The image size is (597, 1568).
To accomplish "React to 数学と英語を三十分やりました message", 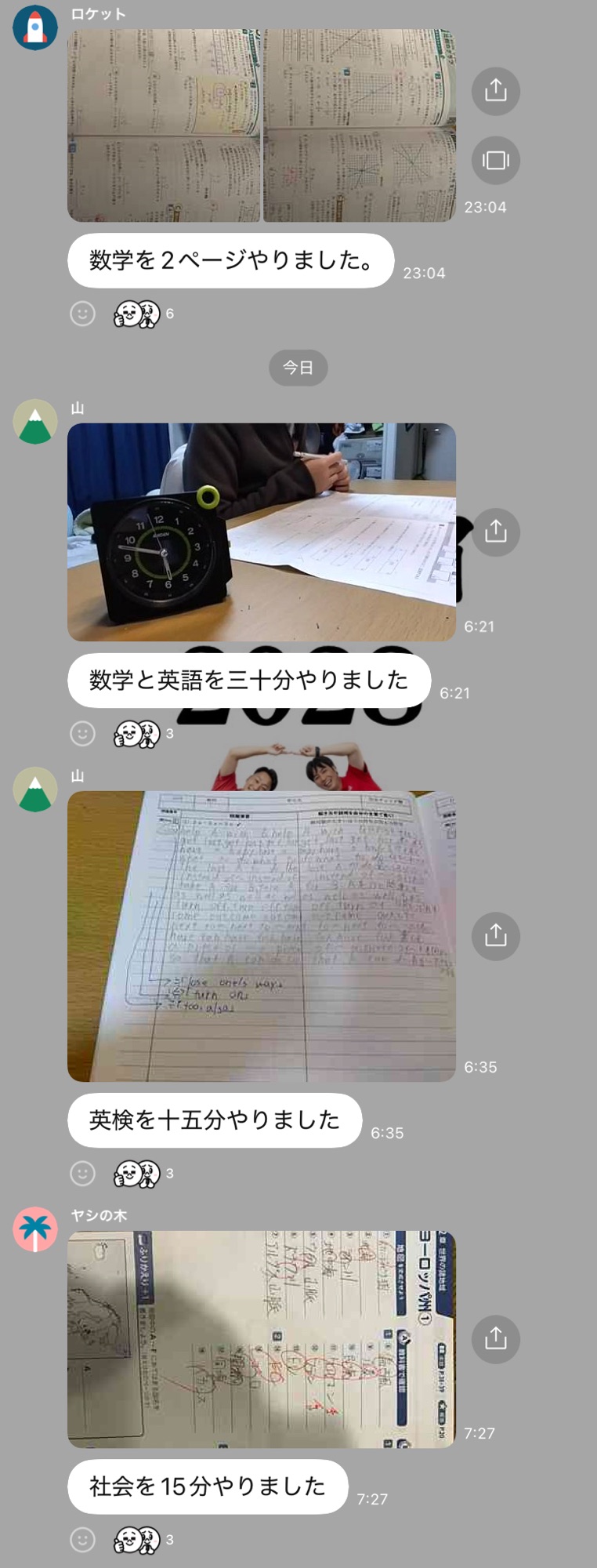I will (82, 733).
